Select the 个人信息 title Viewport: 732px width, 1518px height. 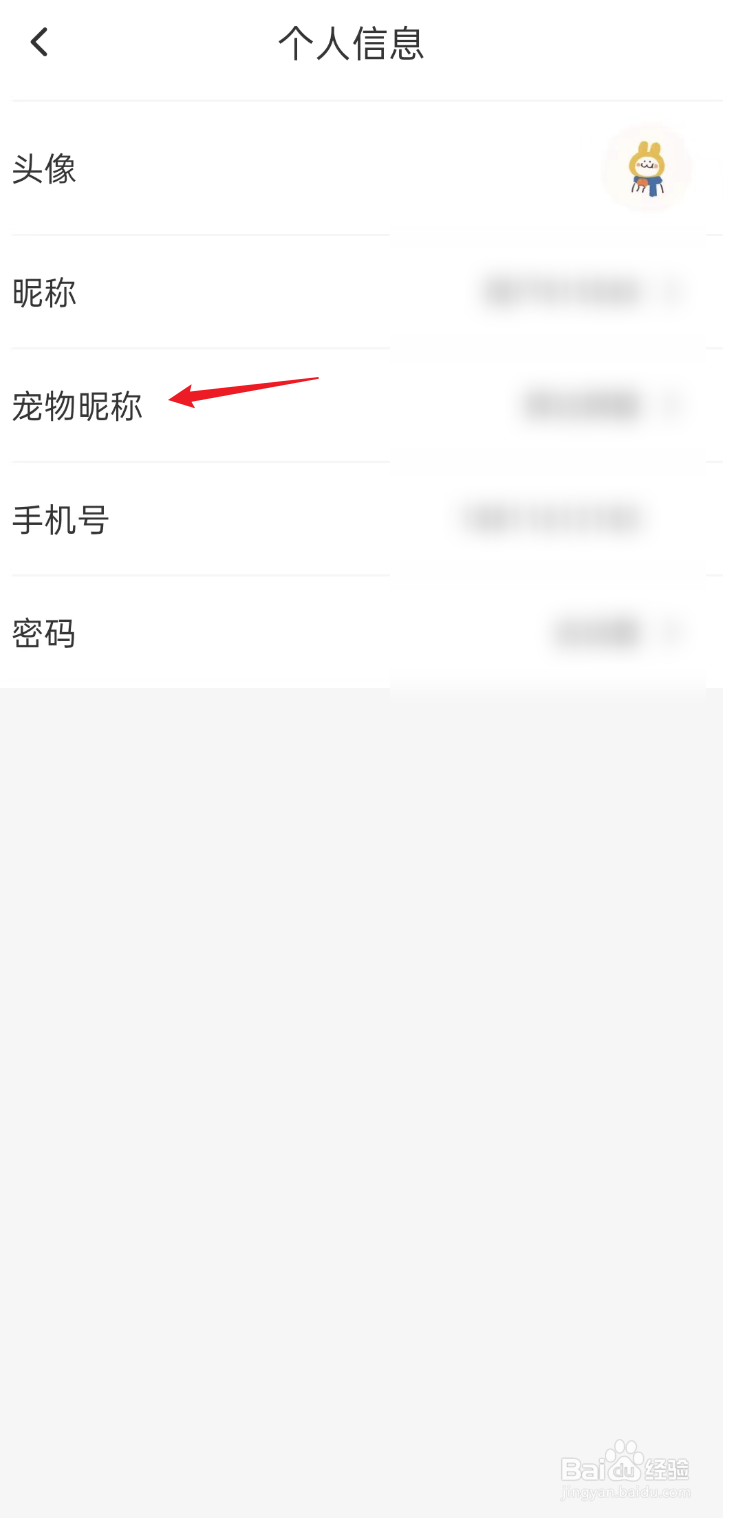[x=352, y=43]
